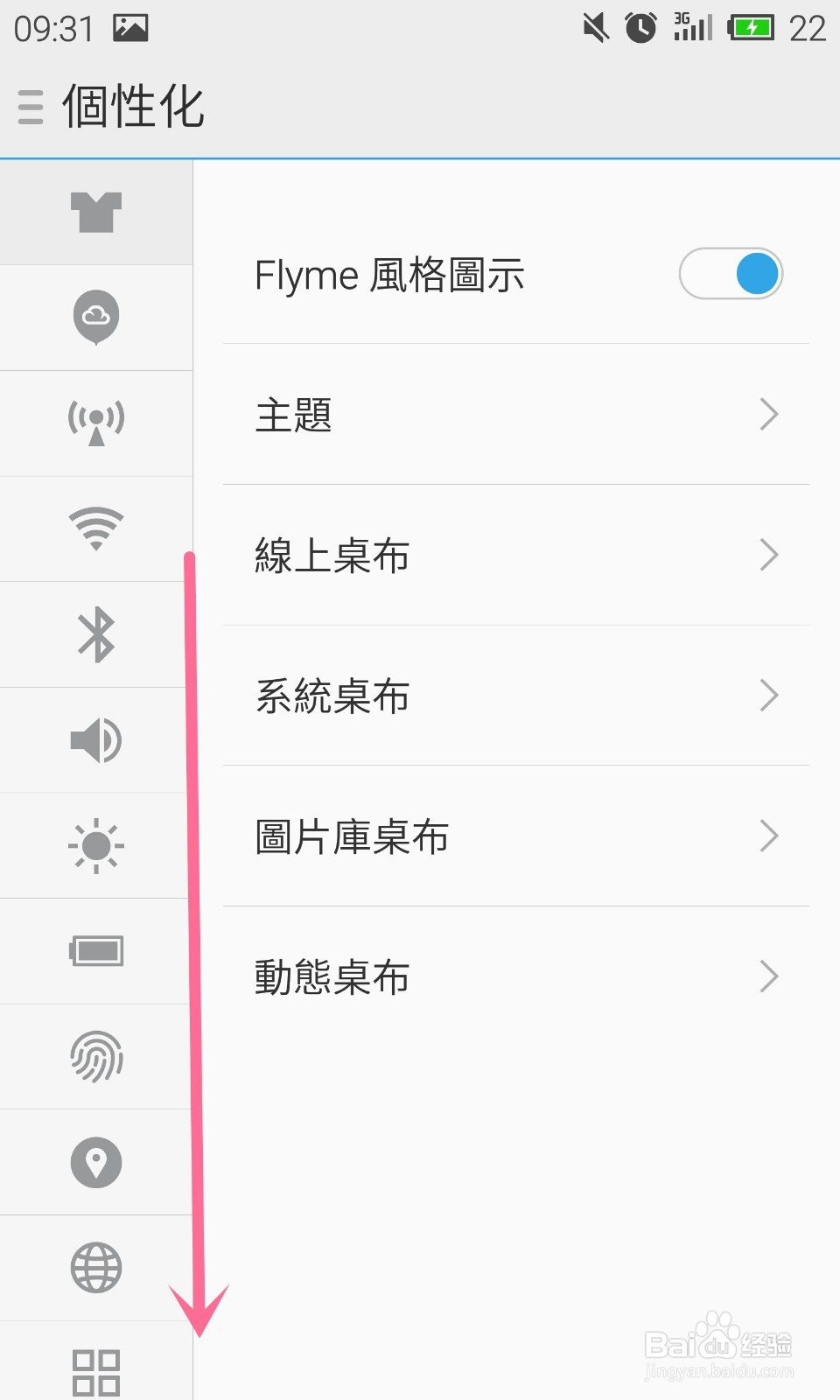Select the Bluetooth sidebar icon

[x=96, y=633]
